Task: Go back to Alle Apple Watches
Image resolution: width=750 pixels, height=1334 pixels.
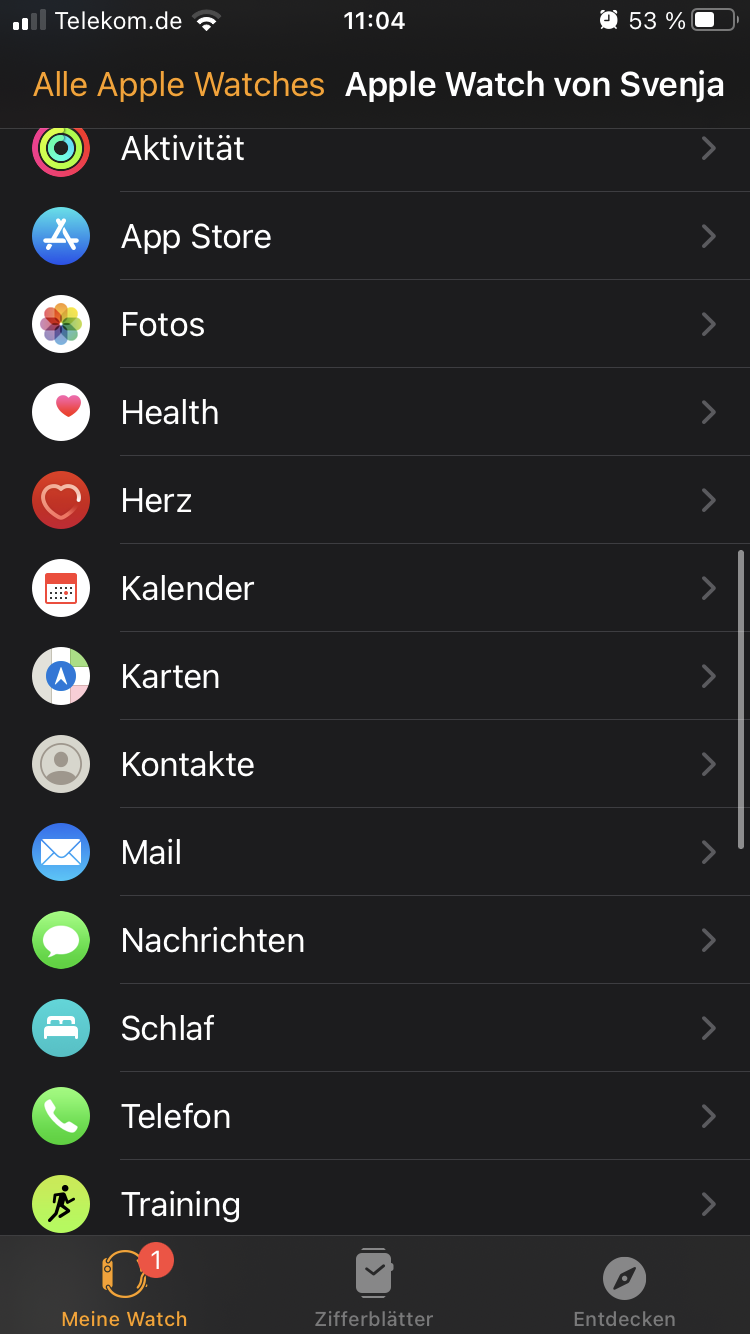Action: [x=179, y=85]
